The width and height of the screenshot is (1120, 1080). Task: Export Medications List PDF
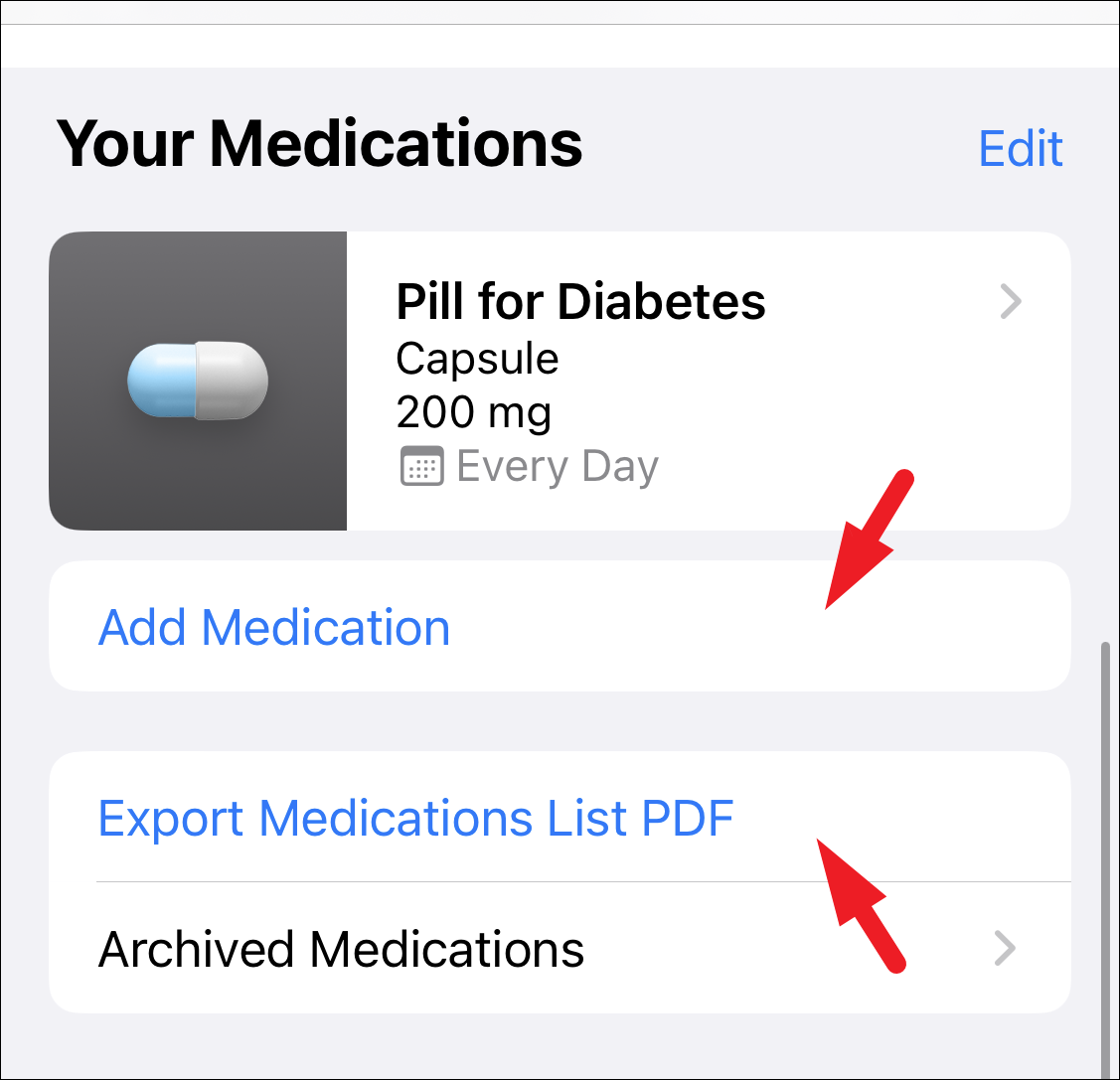coord(415,819)
